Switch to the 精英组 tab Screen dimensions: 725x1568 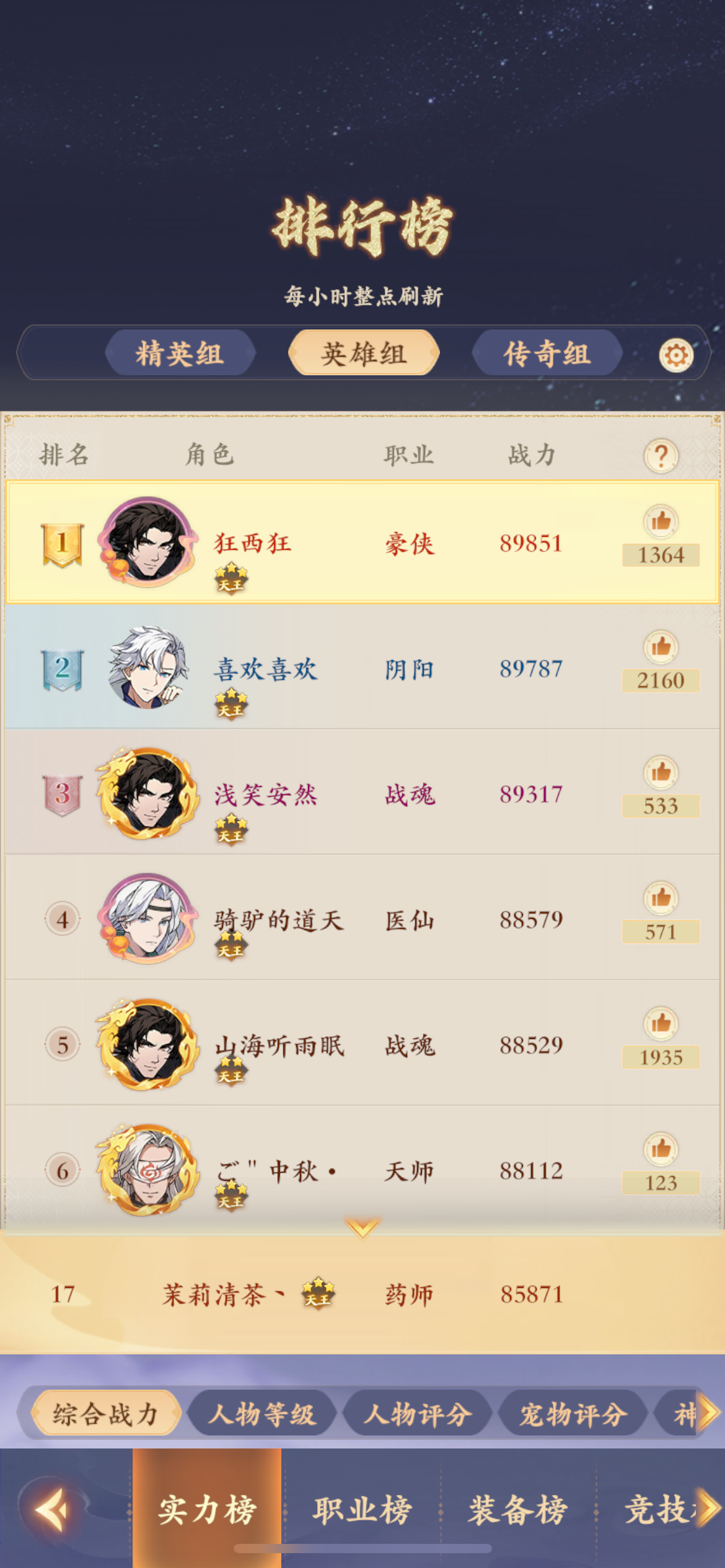click(180, 353)
